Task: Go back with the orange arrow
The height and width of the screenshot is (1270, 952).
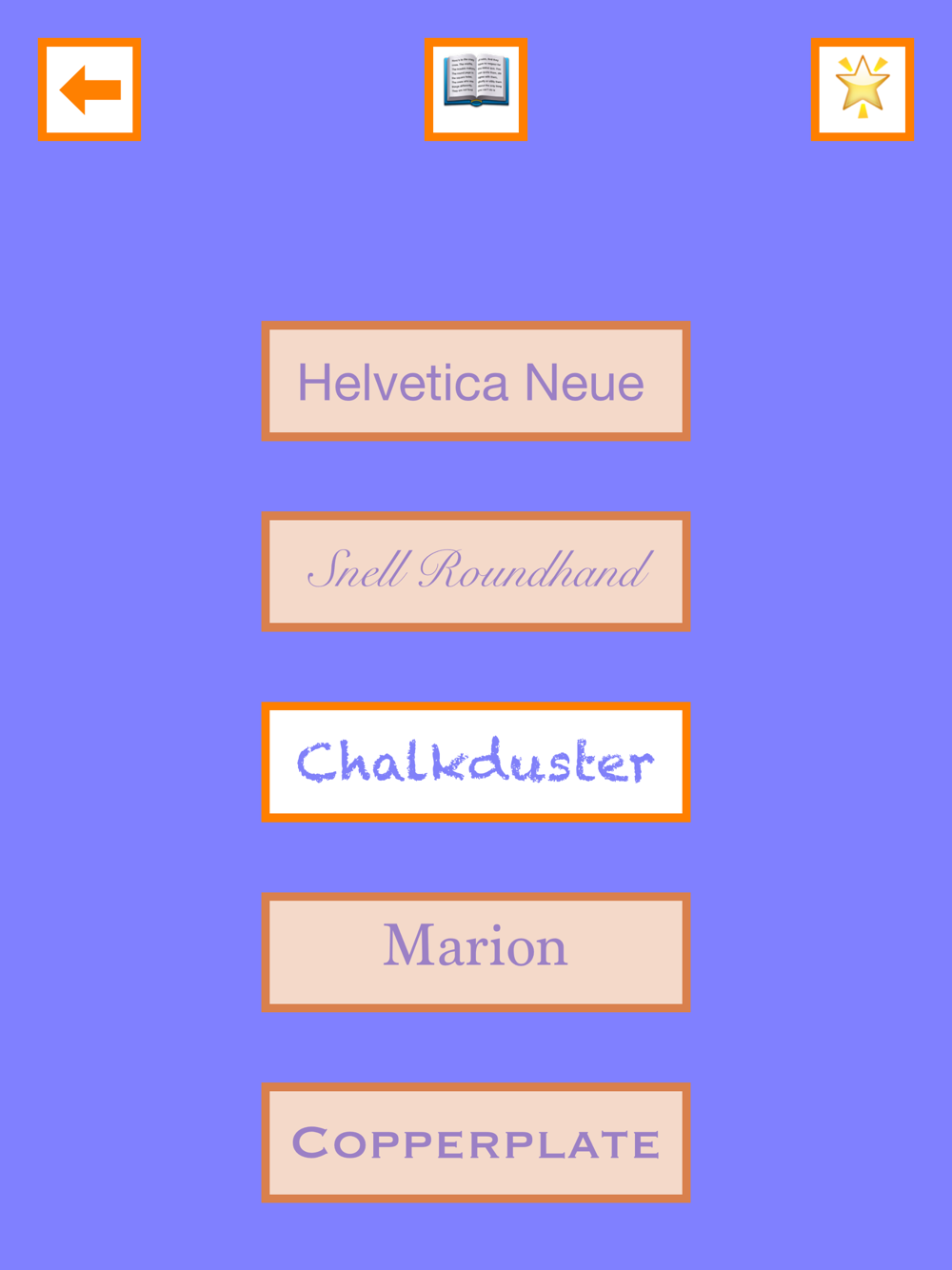Action: 89,89
